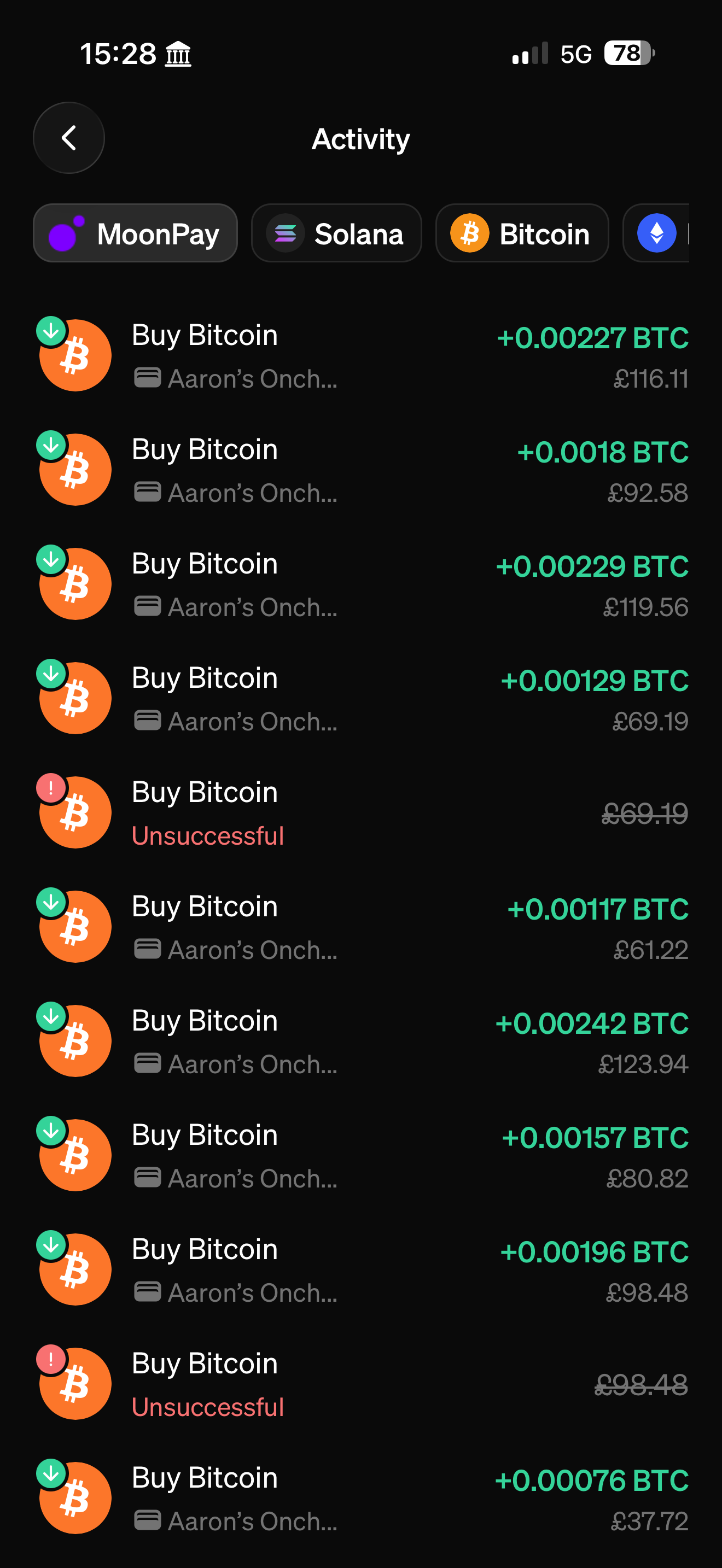Open the unsuccessful £69.19 Bitcoin purchase
Screen dimensions: 722x1568
click(360, 813)
